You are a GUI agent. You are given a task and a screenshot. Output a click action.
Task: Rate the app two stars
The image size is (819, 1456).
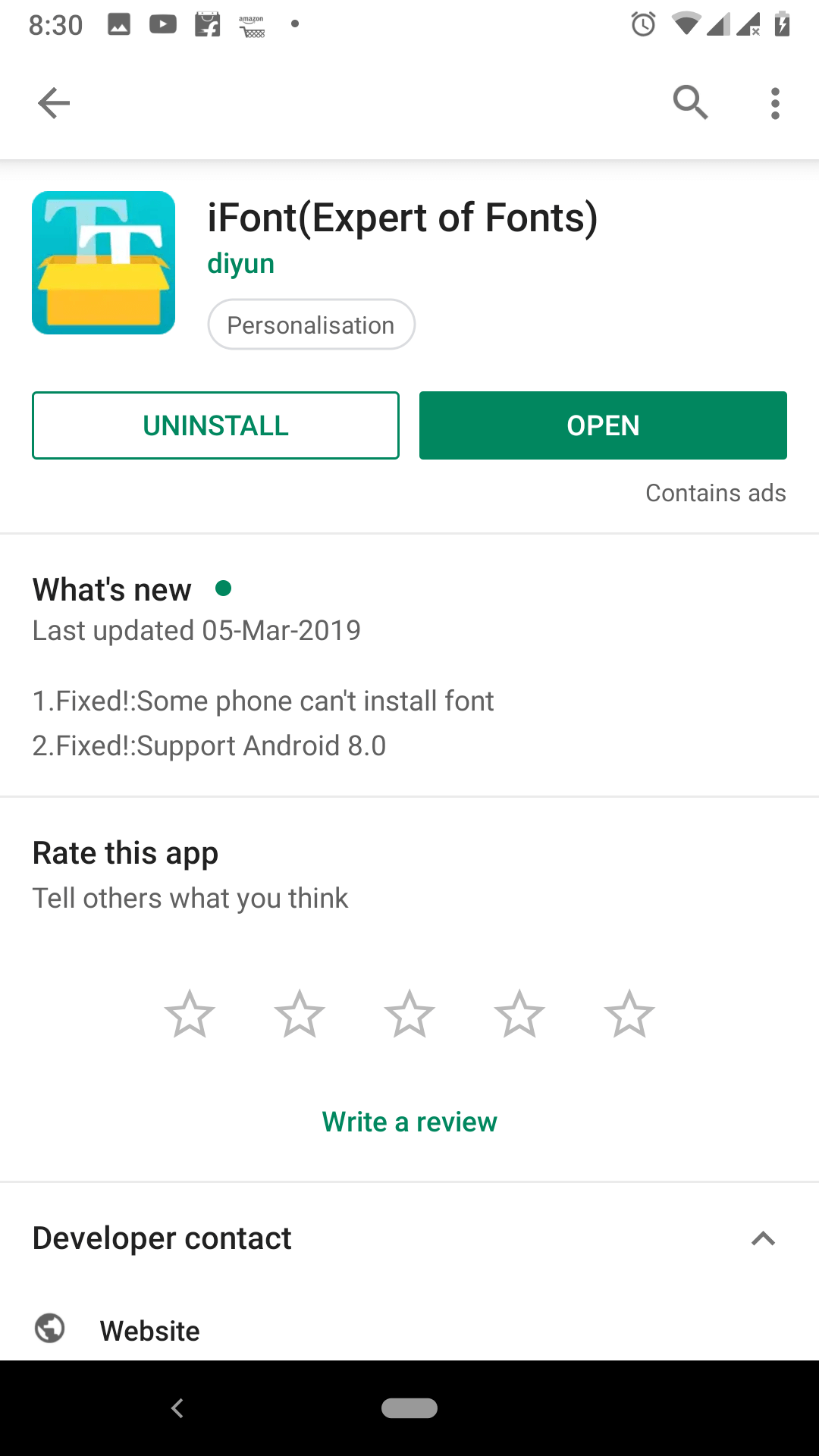pos(300,1014)
